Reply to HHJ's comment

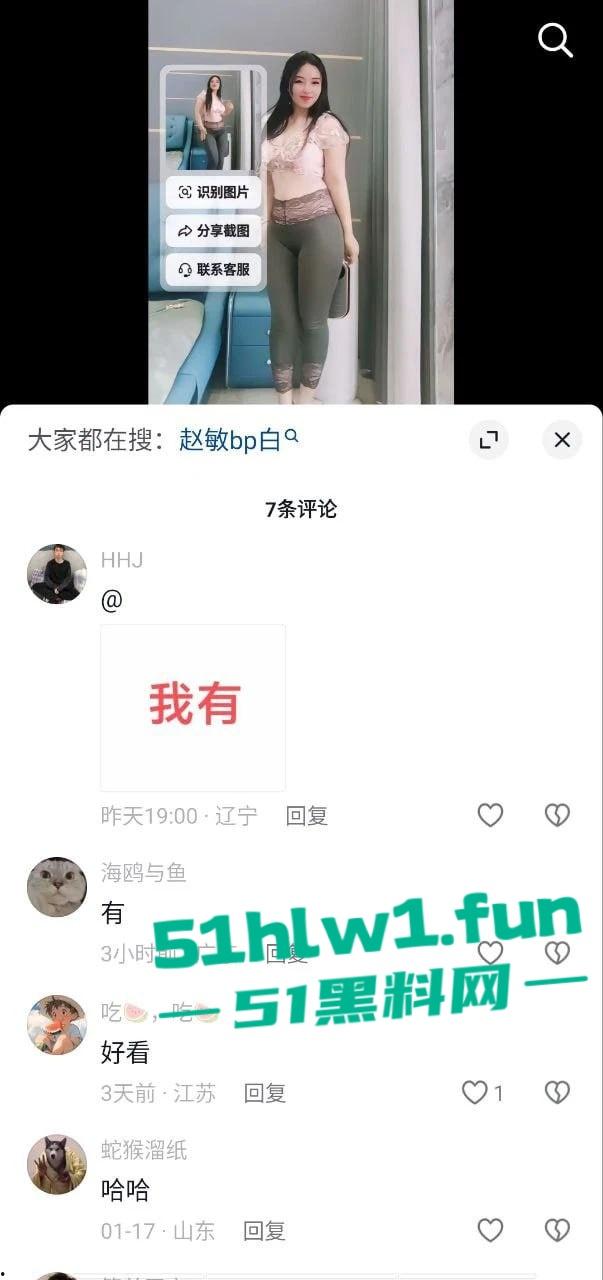[x=307, y=816]
